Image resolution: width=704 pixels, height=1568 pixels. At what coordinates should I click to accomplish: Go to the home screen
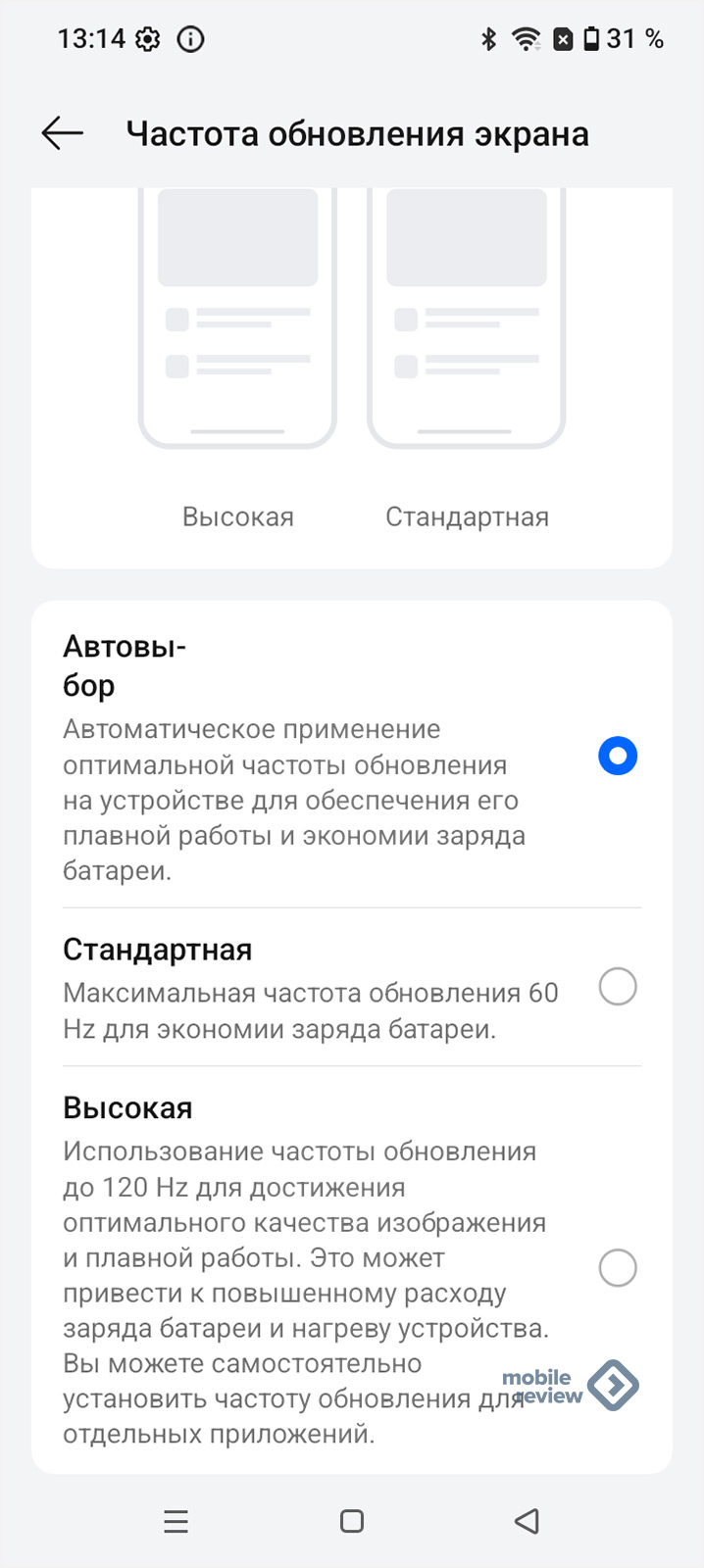[x=352, y=1521]
